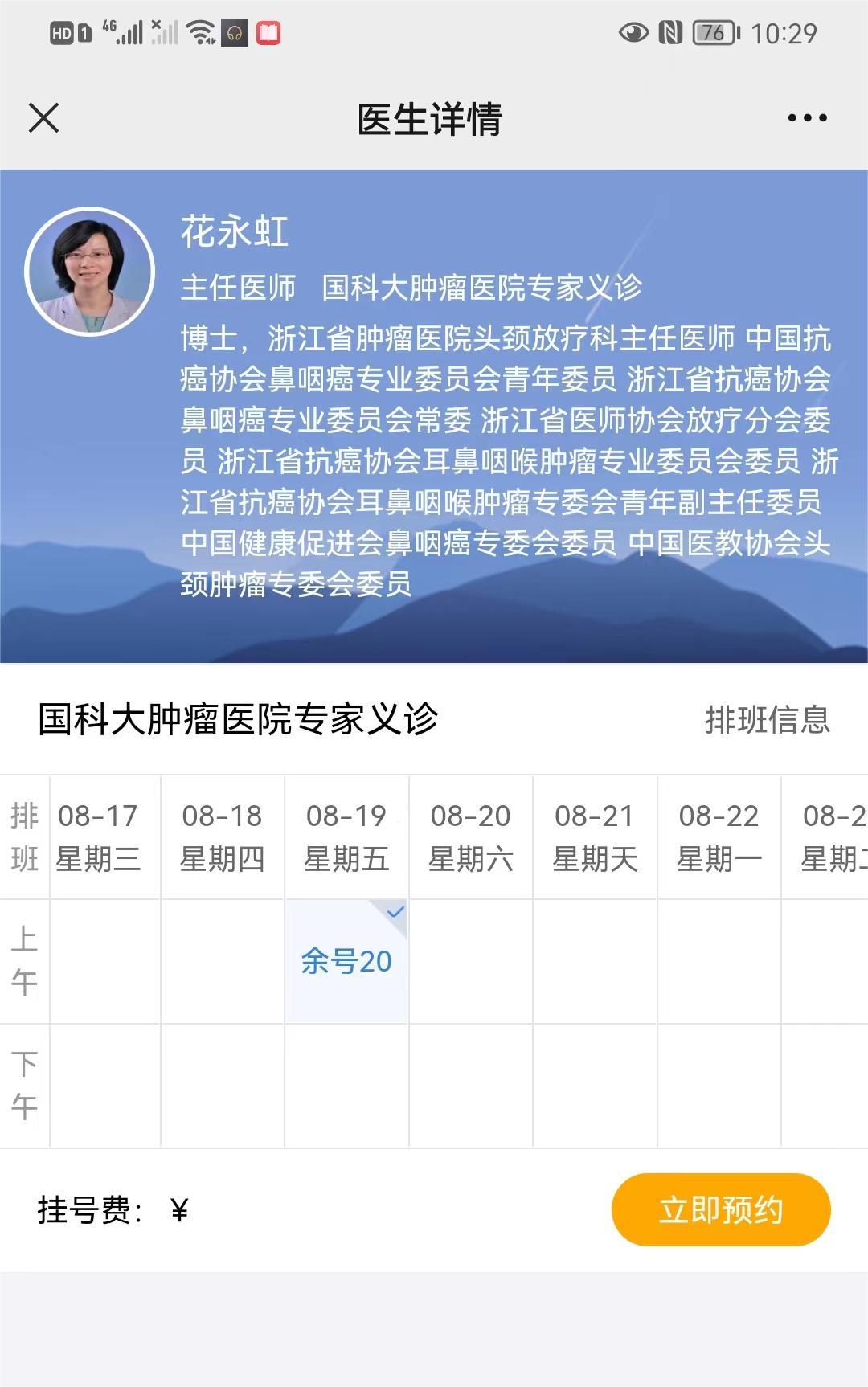This screenshot has width=868, height=1387.
Task: Close the doctor details page
Action: coord(44,118)
